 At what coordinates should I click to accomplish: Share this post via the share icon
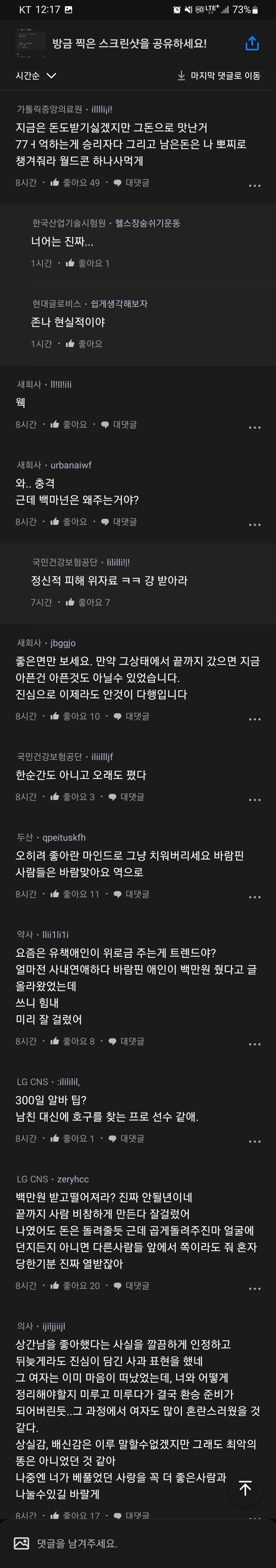click(252, 43)
